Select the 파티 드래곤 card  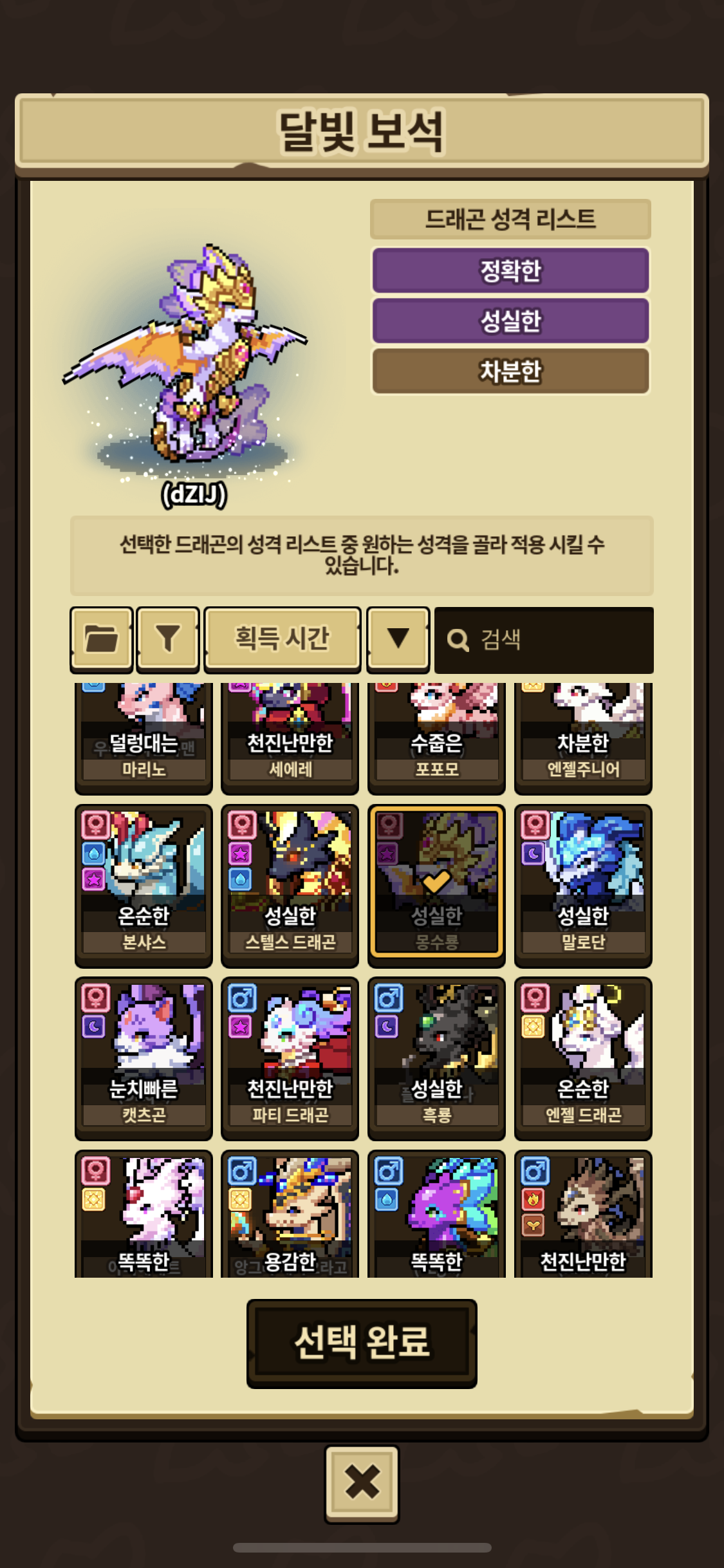click(290, 1058)
